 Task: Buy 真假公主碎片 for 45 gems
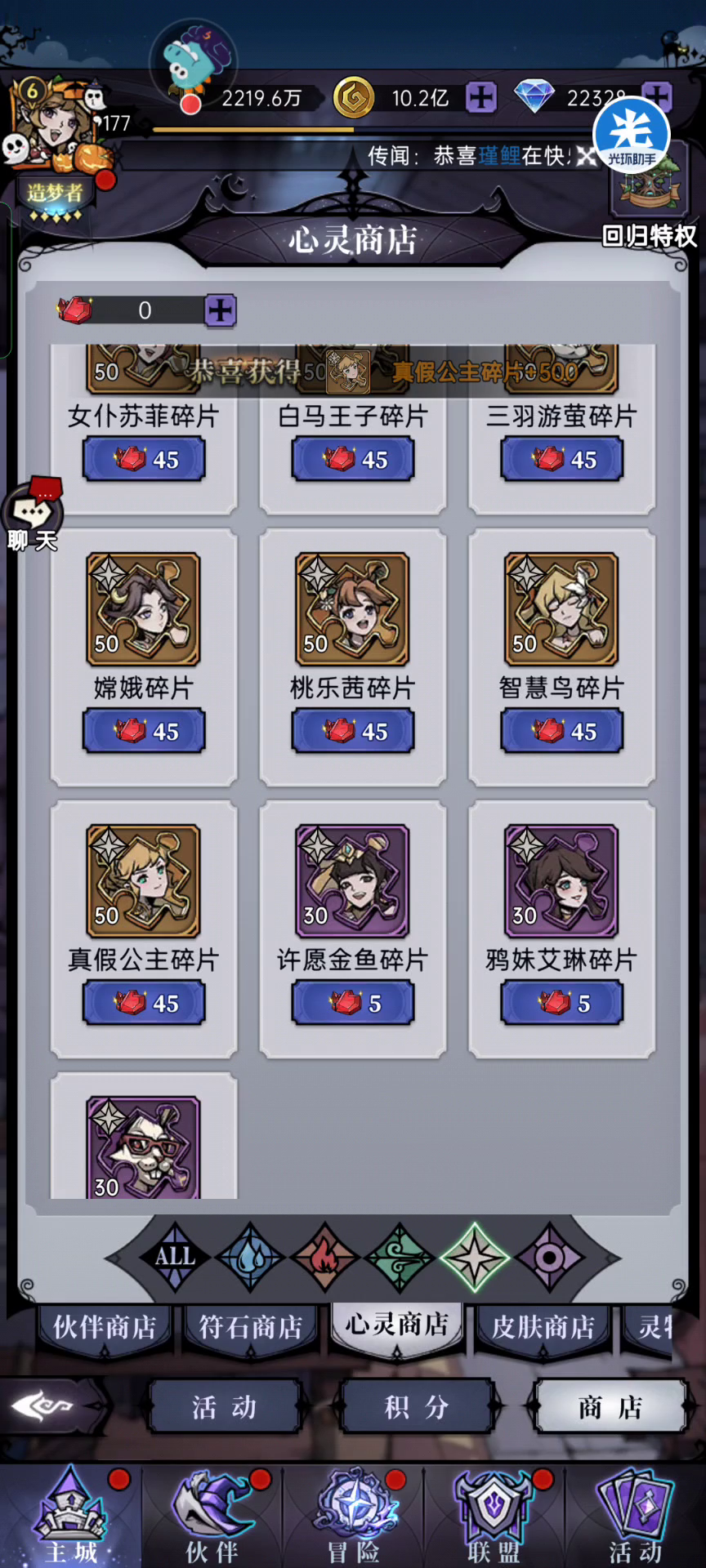tap(144, 1003)
